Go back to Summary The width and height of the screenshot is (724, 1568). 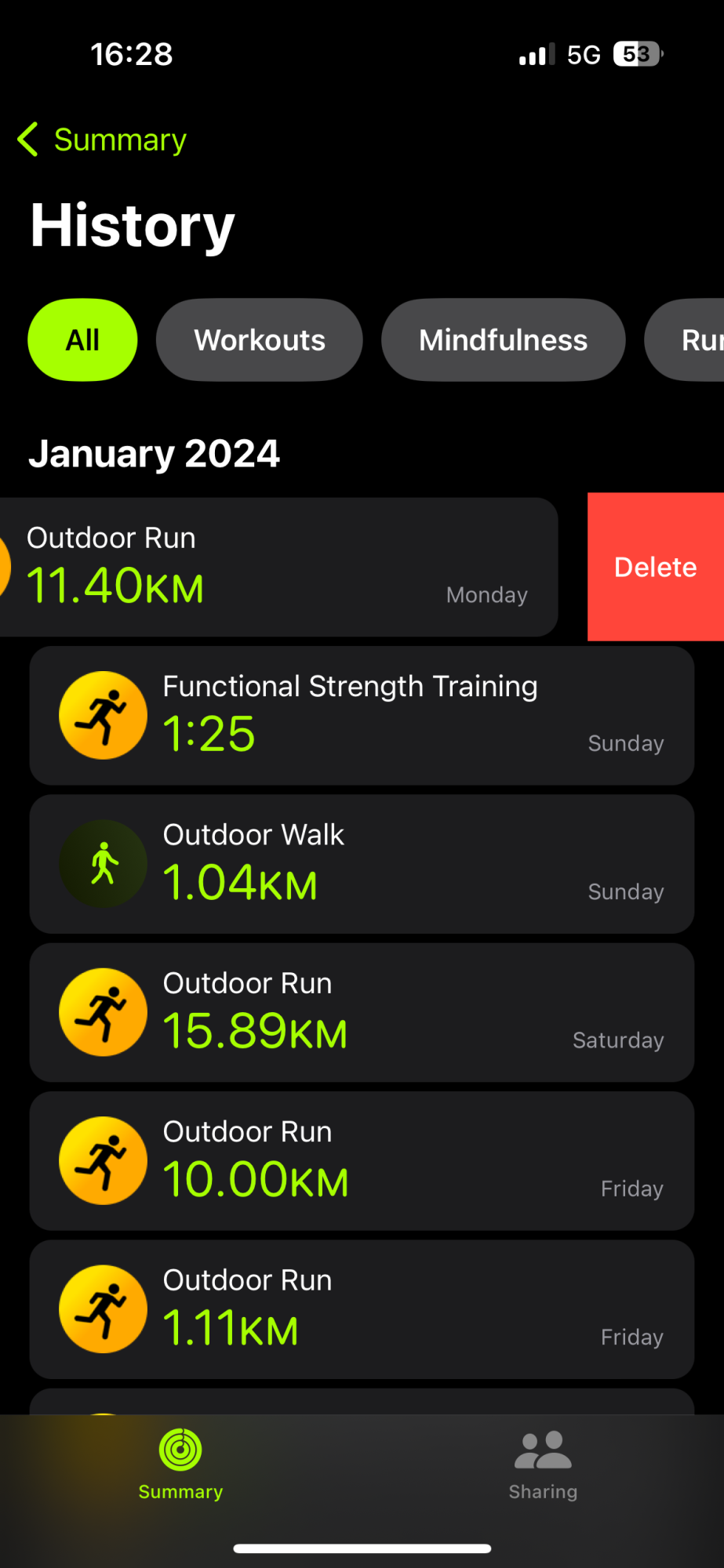pyautogui.click(x=102, y=140)
